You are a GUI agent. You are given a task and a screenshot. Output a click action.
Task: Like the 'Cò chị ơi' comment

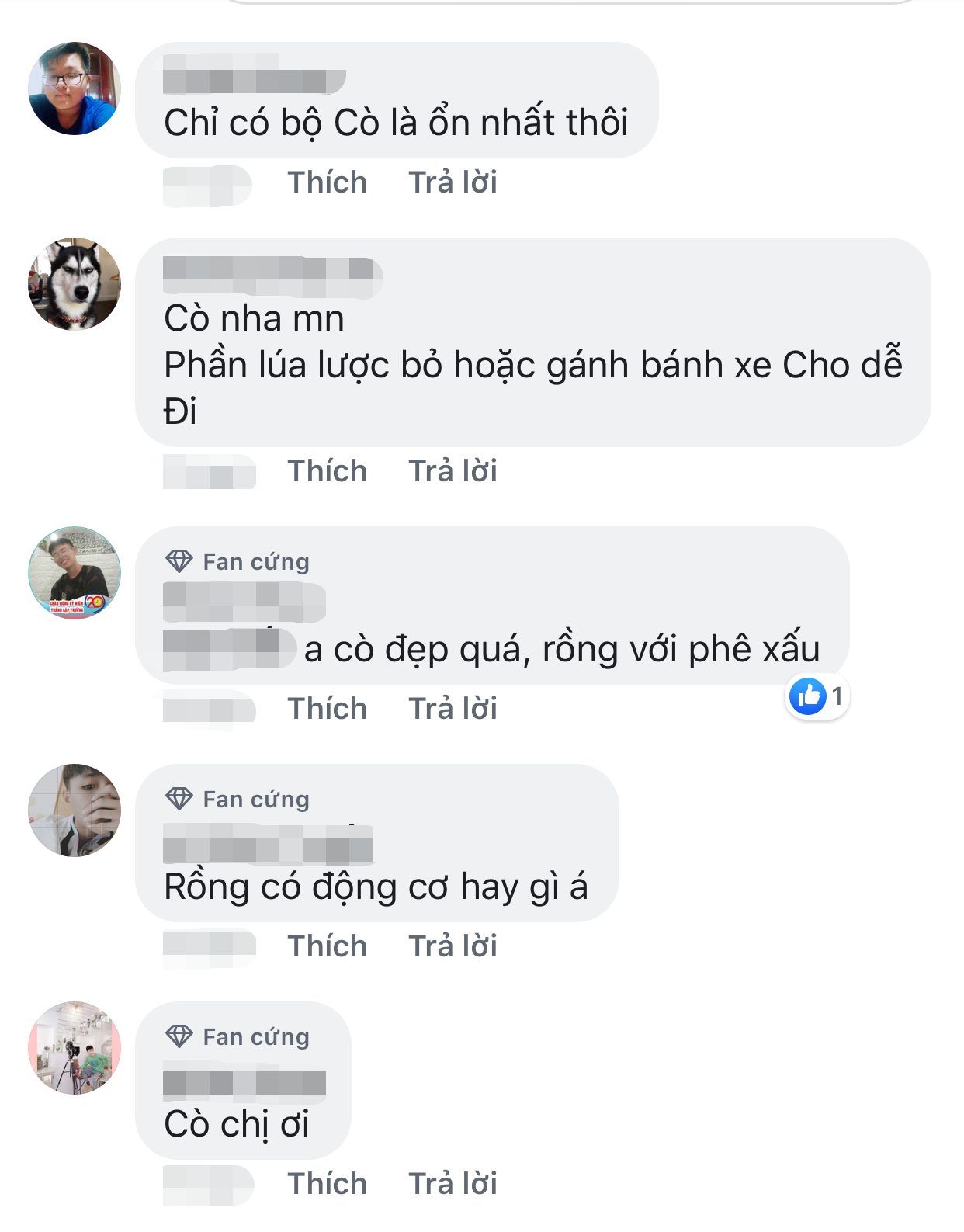pos(327,1184)
